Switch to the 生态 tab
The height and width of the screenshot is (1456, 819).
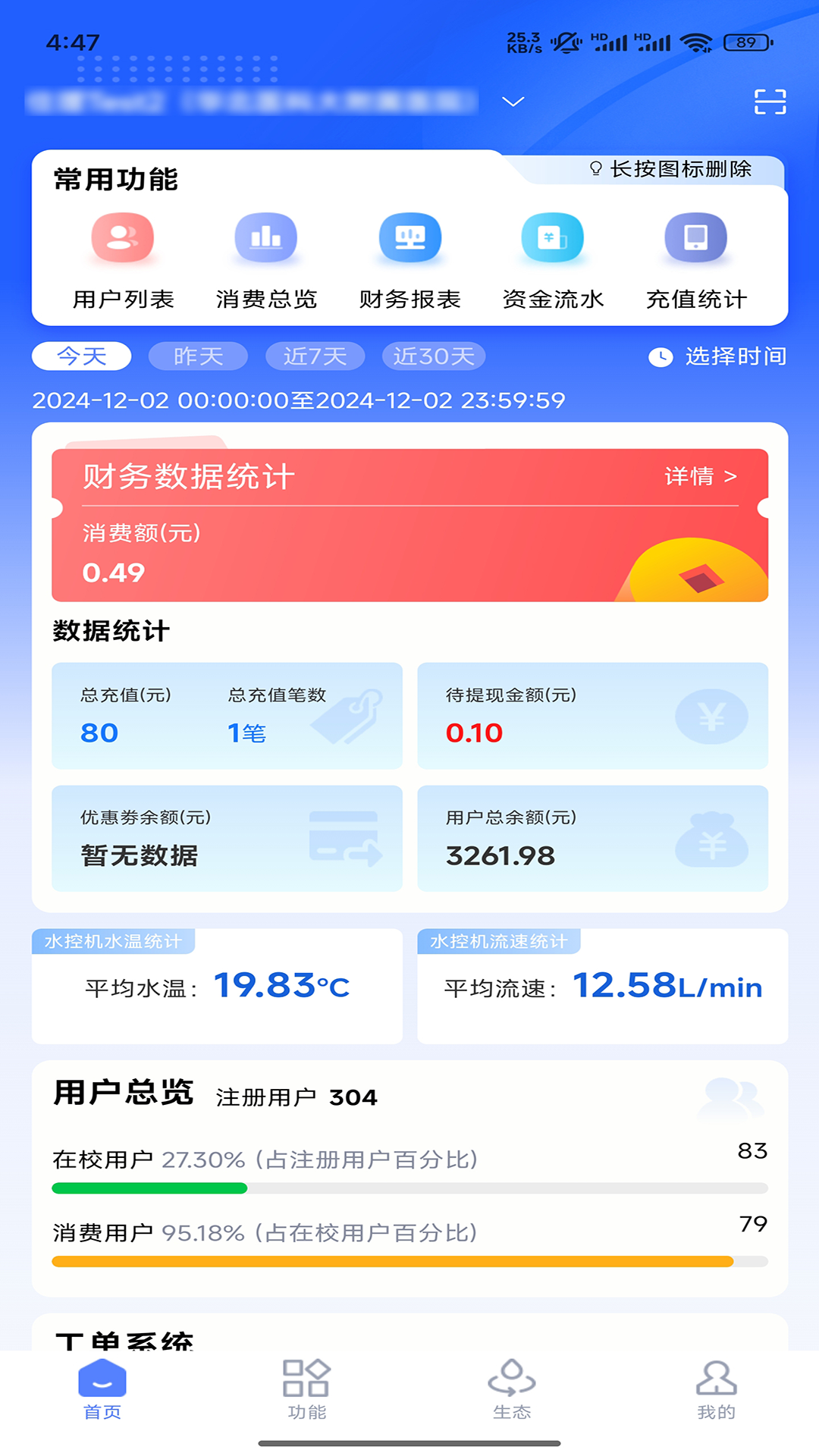(512, 1389)
